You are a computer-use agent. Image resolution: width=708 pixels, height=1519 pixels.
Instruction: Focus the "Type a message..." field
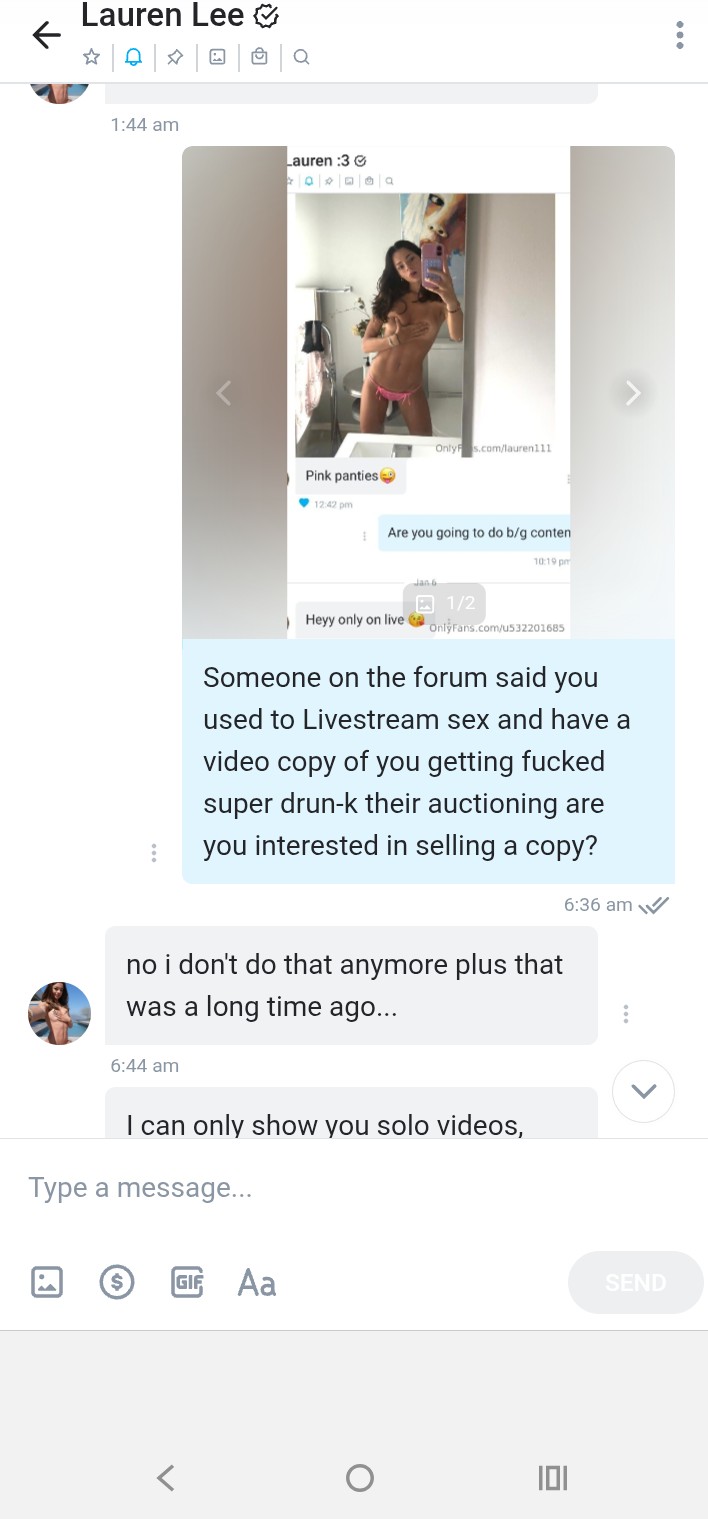(300, 1188)
